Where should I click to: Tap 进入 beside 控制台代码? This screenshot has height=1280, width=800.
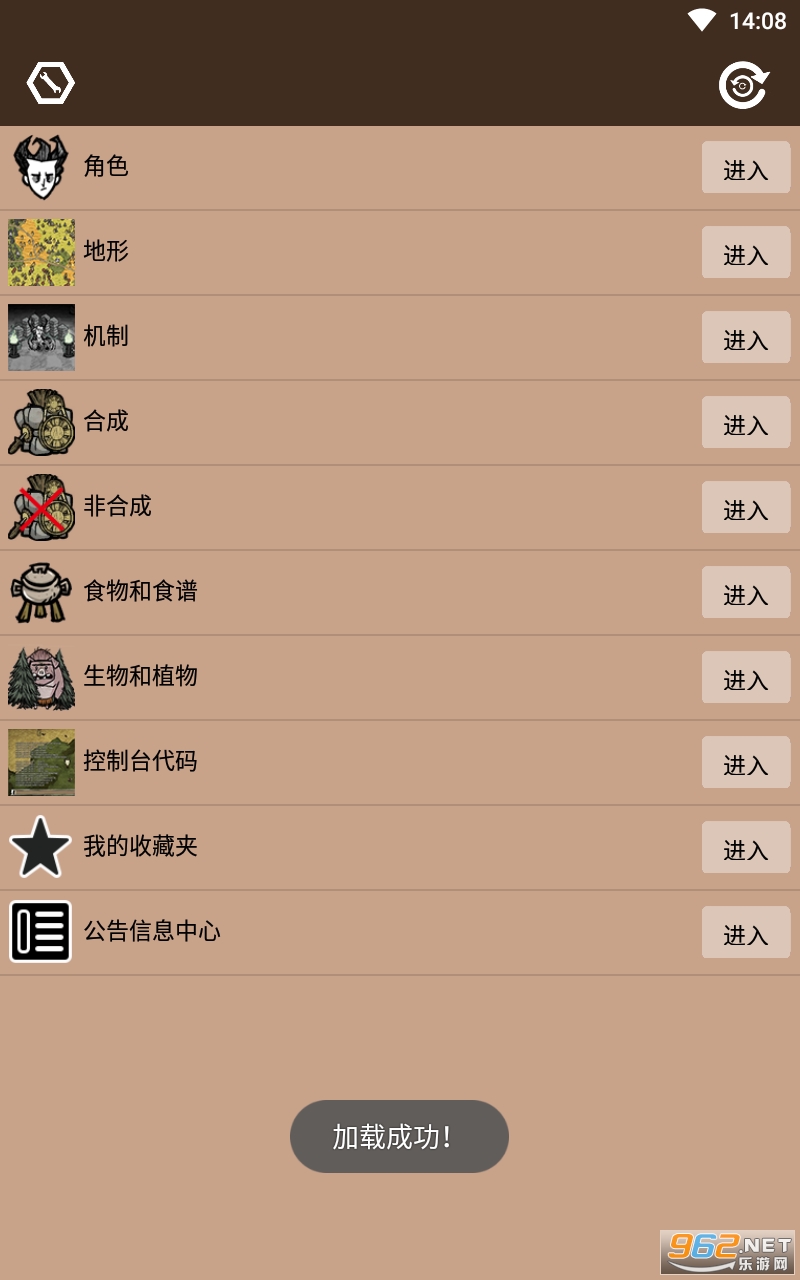pos(745,763)
